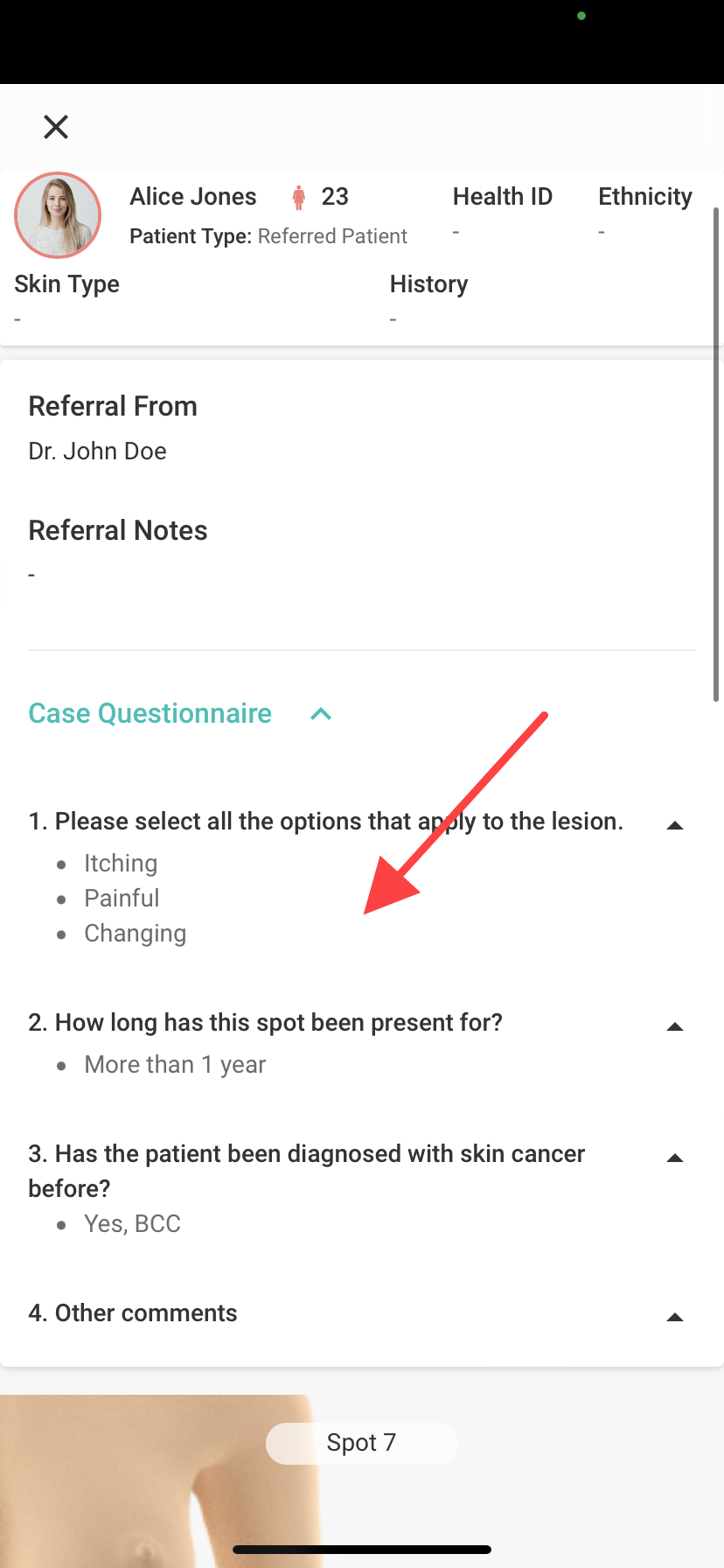The width and height of the screenshot is (724, 1568).
Task: Open Alice Jones's profile photo
Action: (x=58, y=215)
